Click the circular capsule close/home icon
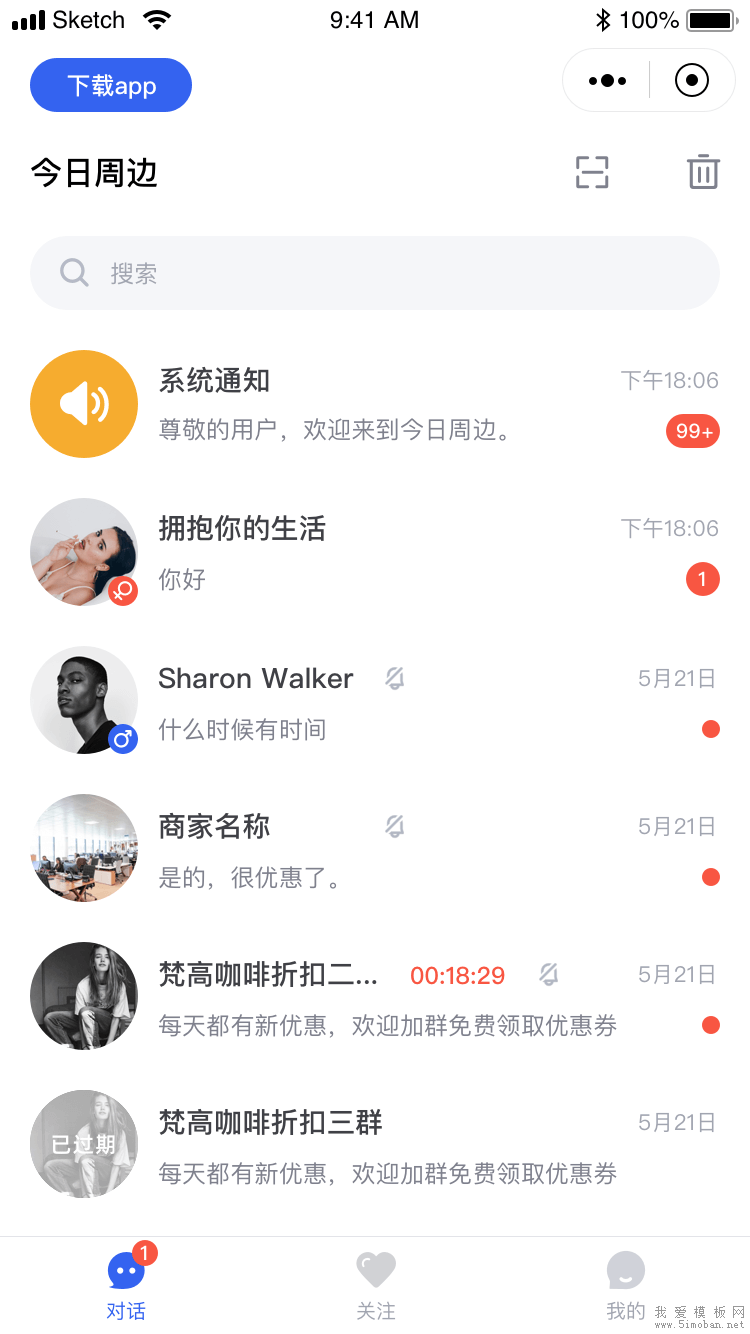Screen dimensions: 750x1334 click(691, 80)
